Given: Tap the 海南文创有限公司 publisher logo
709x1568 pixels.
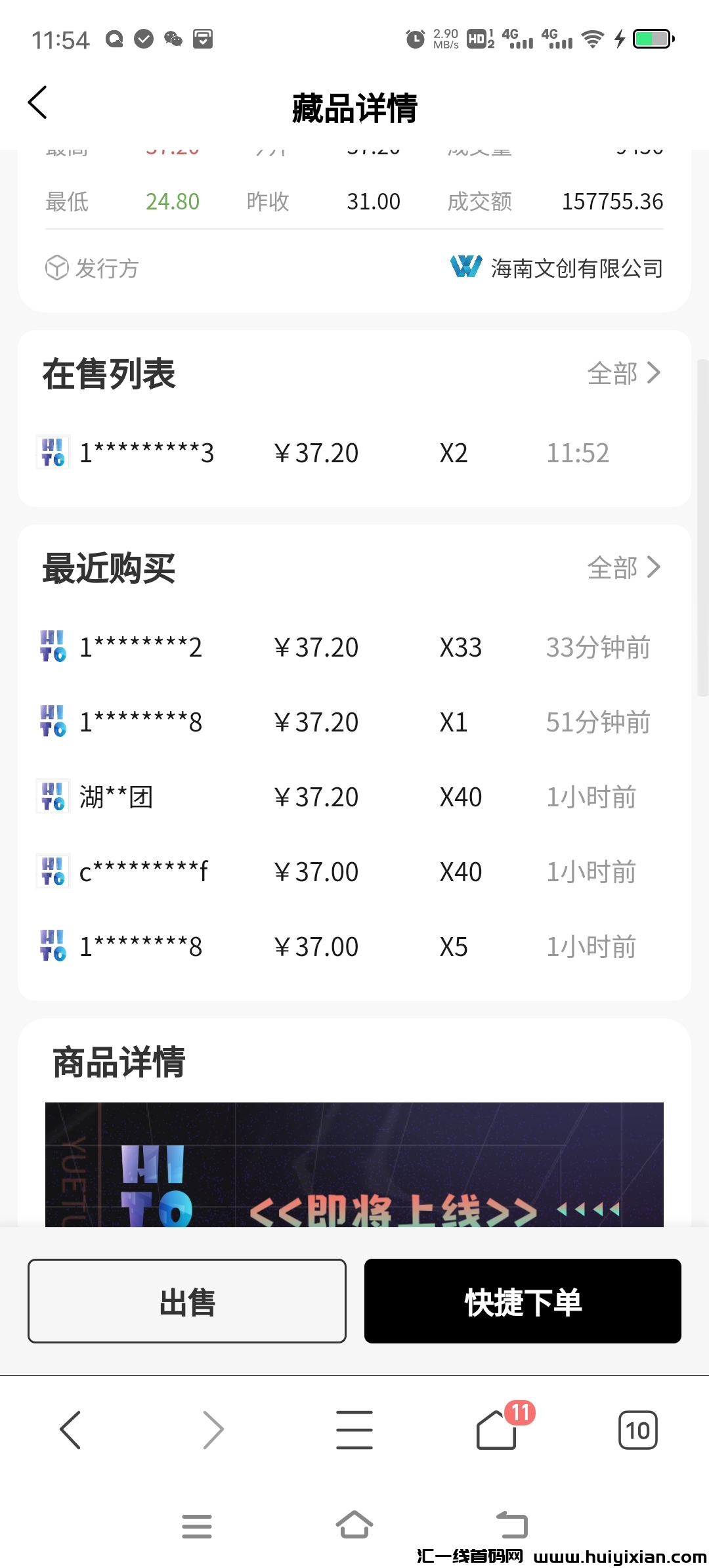Looking at the screenshot, I should [465, 268].
